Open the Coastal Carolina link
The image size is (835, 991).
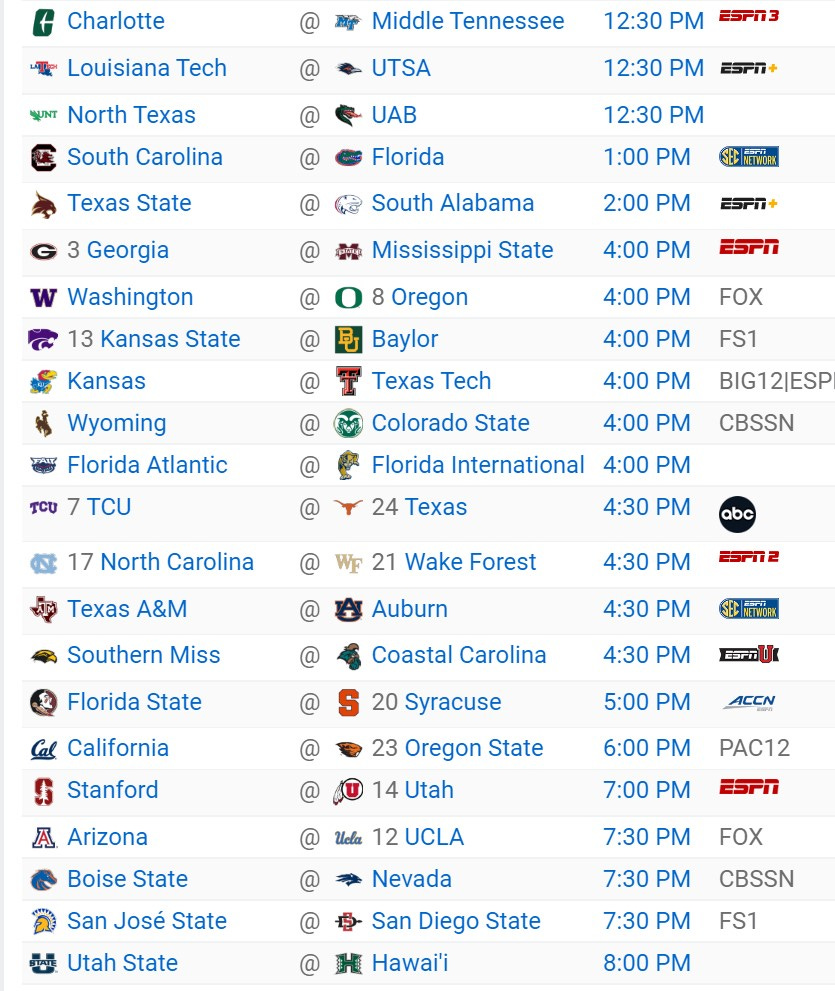[x=458, y=655]
